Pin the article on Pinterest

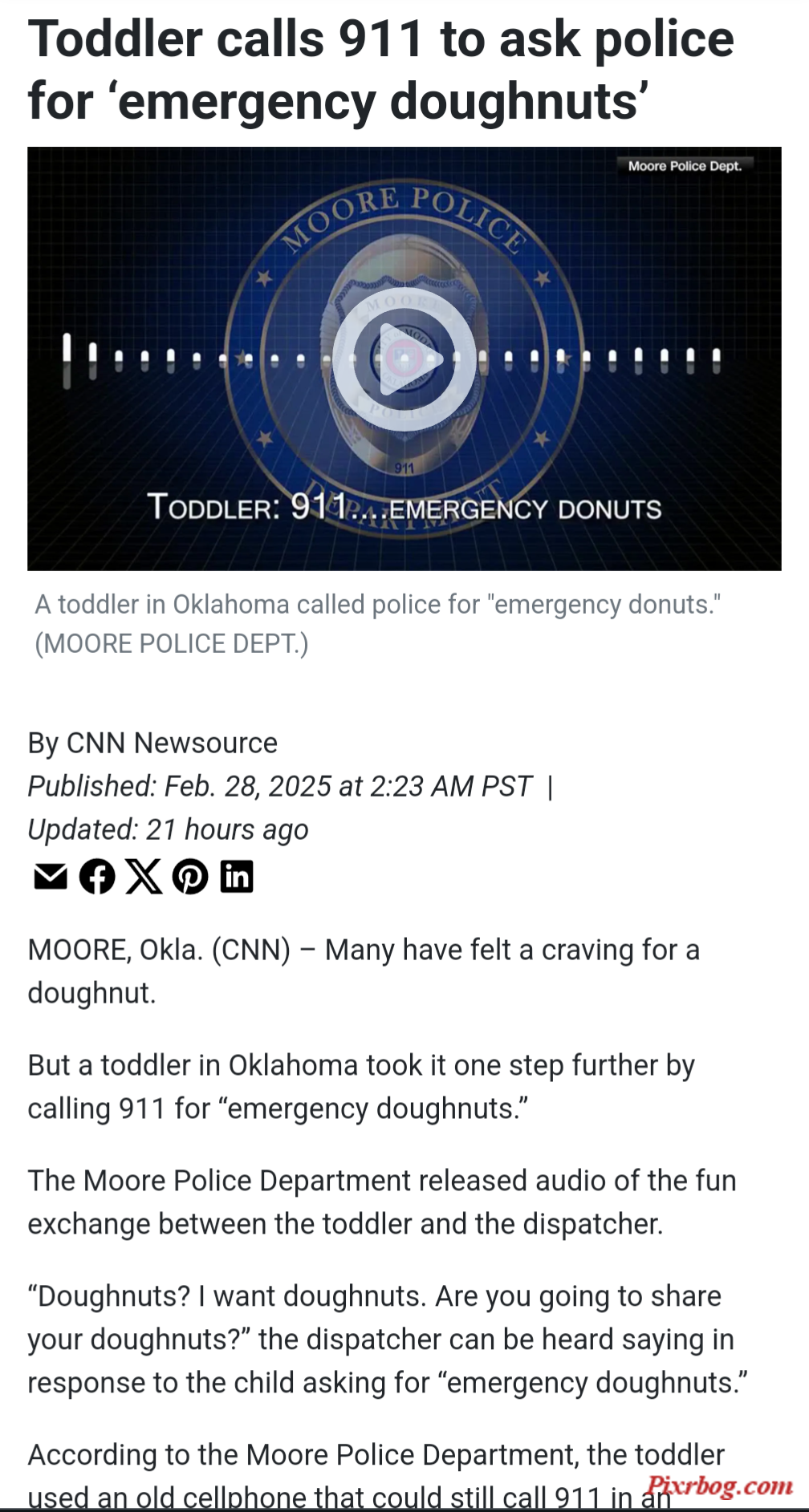pos(190,877)
